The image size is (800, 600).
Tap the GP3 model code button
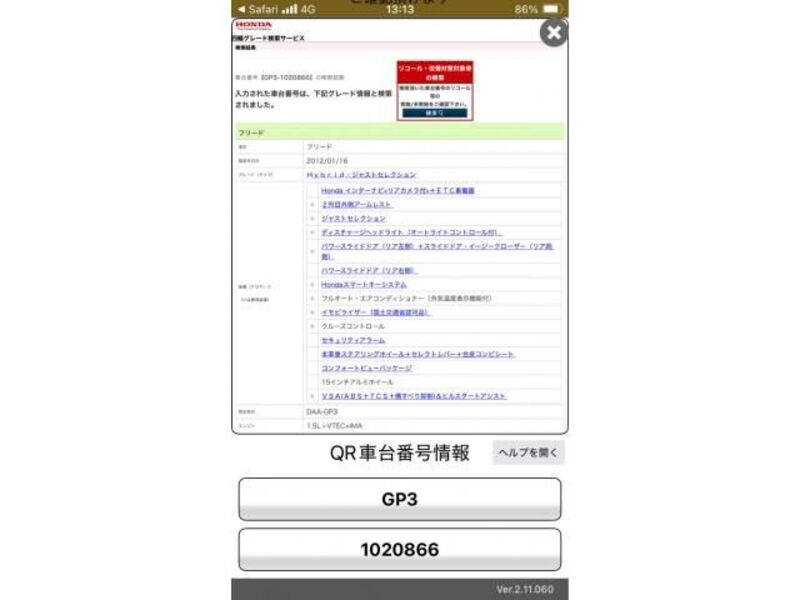pyautogui.click(x=399, y=499)
